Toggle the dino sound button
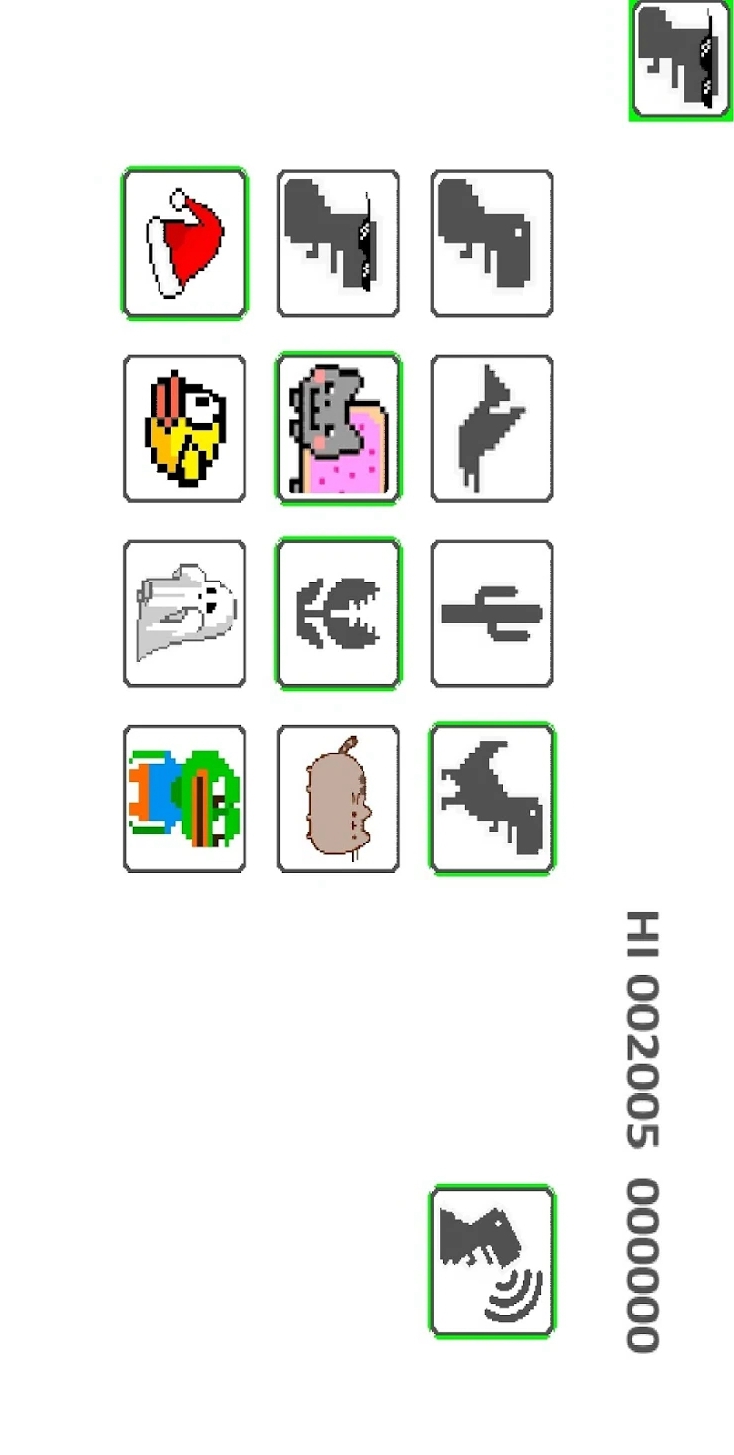This screenshot has width=734, height=1455. (491, 1262)
